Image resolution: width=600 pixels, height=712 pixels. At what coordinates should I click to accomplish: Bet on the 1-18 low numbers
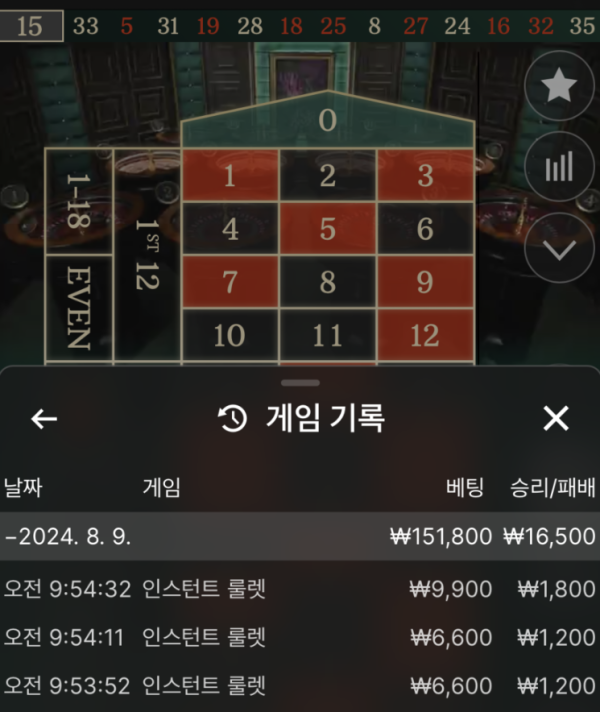80,201
